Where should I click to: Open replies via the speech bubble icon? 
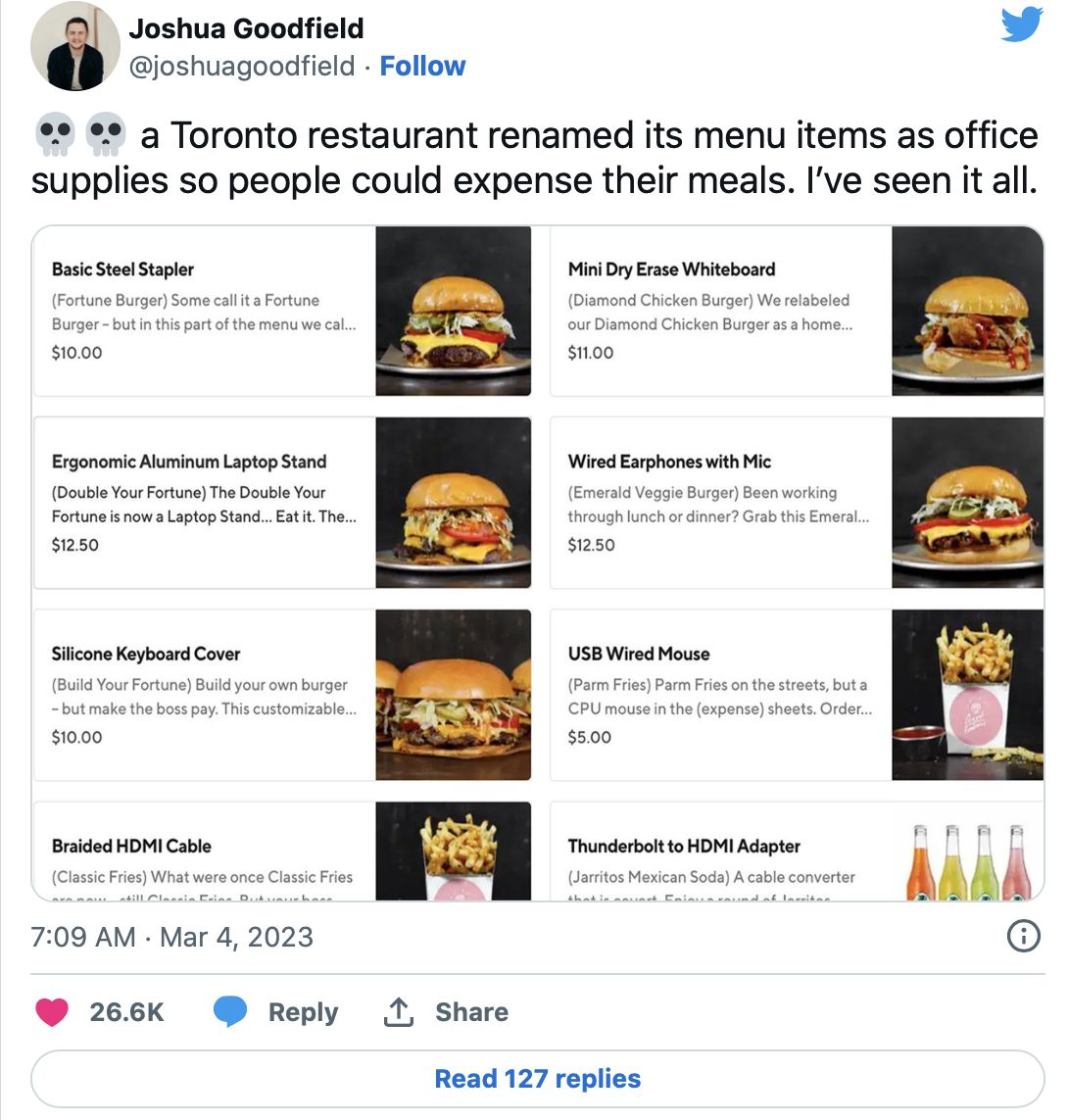click(x=231, y=1011)
